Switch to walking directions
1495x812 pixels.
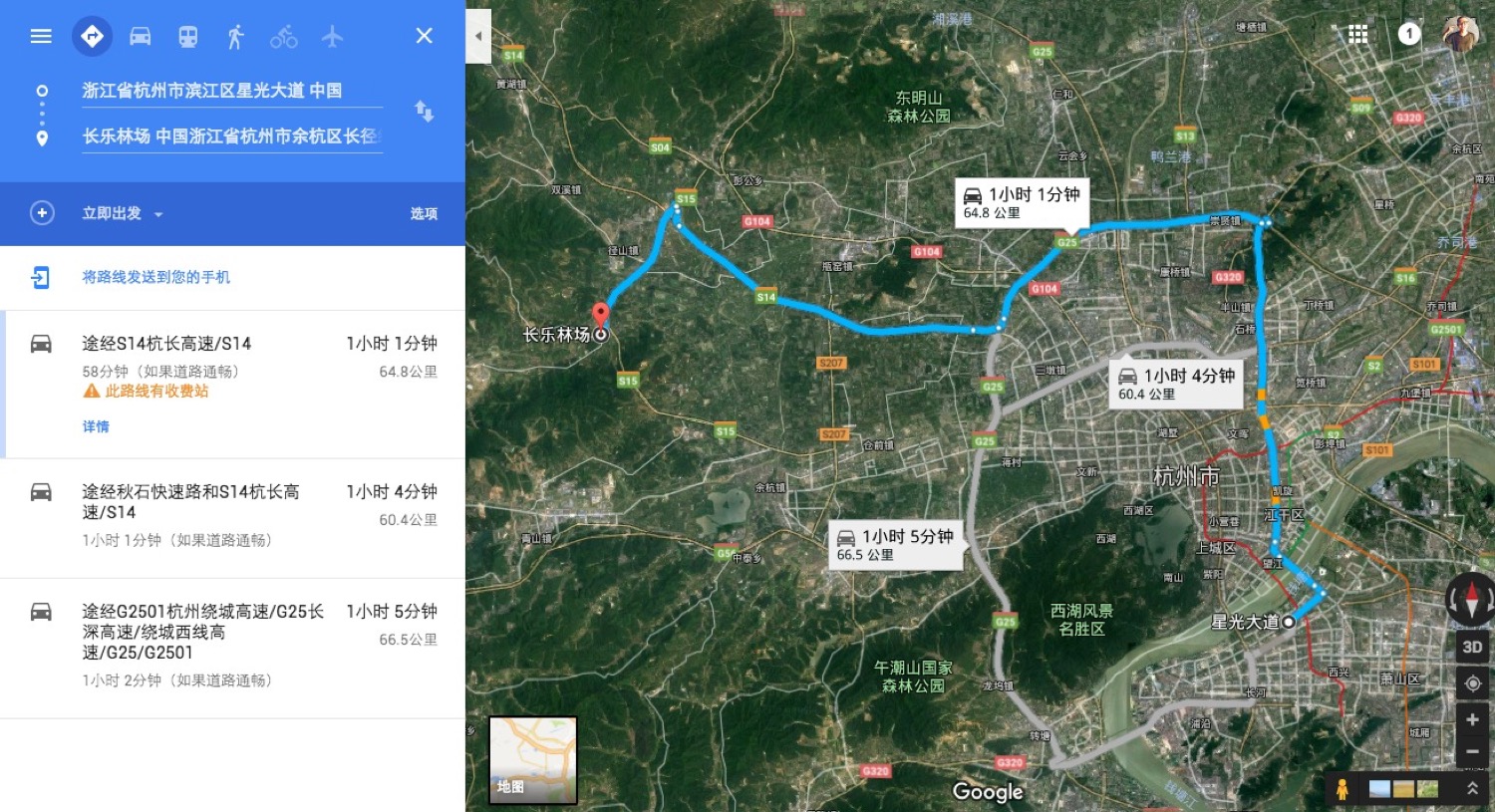235,37
